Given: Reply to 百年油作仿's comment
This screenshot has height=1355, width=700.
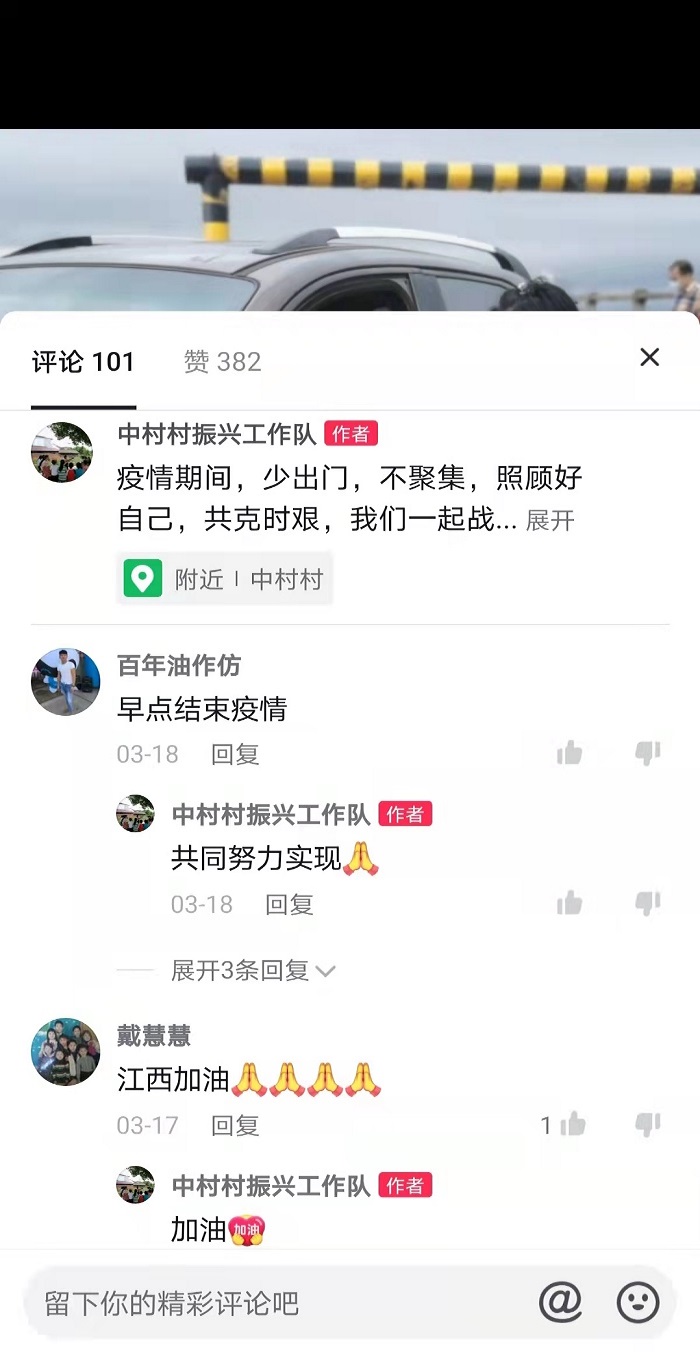Looking at the screenshot, I should (x=235, y=754).
